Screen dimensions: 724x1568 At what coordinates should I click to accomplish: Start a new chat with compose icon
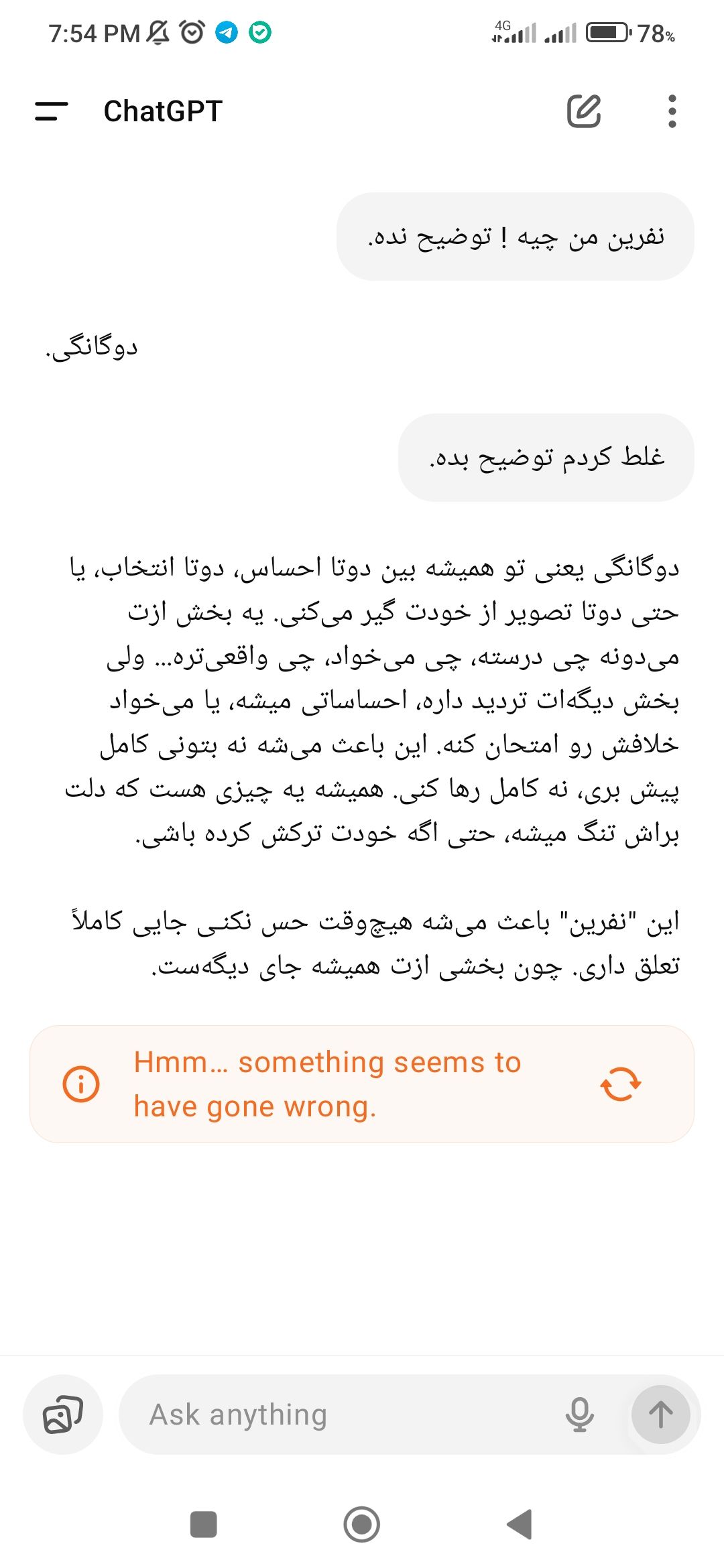[x=584, y=111]
